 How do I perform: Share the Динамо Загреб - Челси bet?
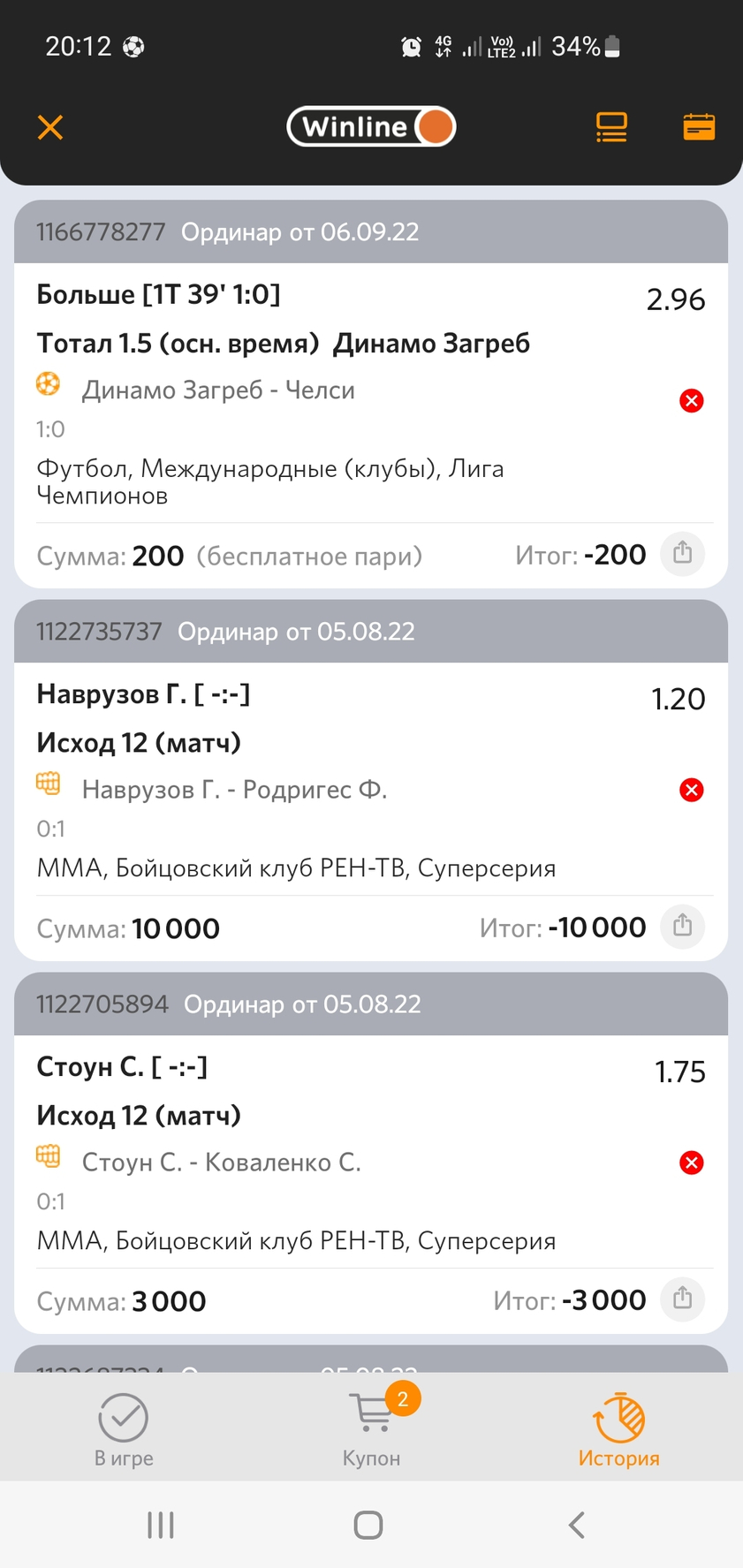[682, 554]
